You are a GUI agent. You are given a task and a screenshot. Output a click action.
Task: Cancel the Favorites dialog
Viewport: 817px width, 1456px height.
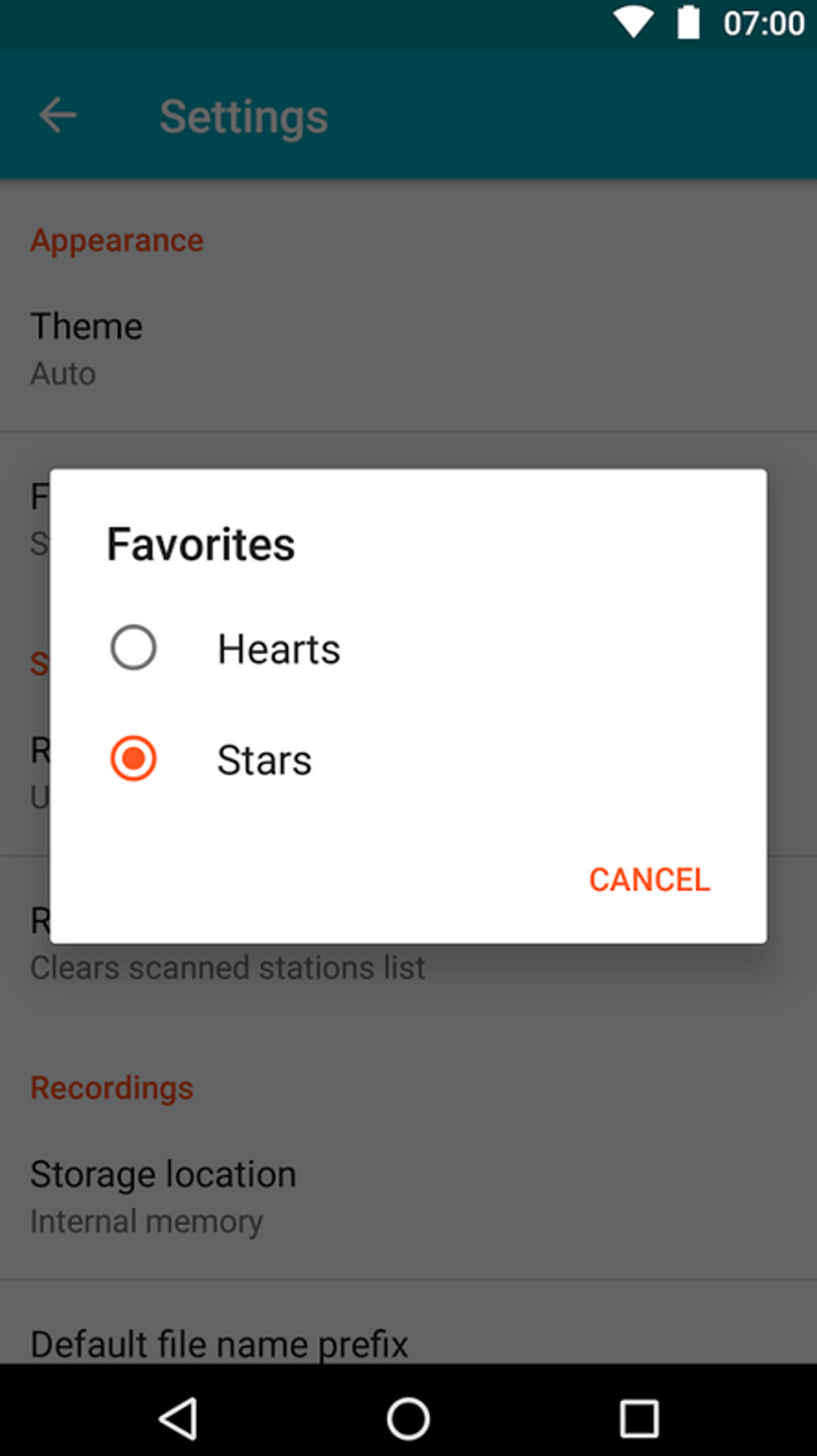649,879
